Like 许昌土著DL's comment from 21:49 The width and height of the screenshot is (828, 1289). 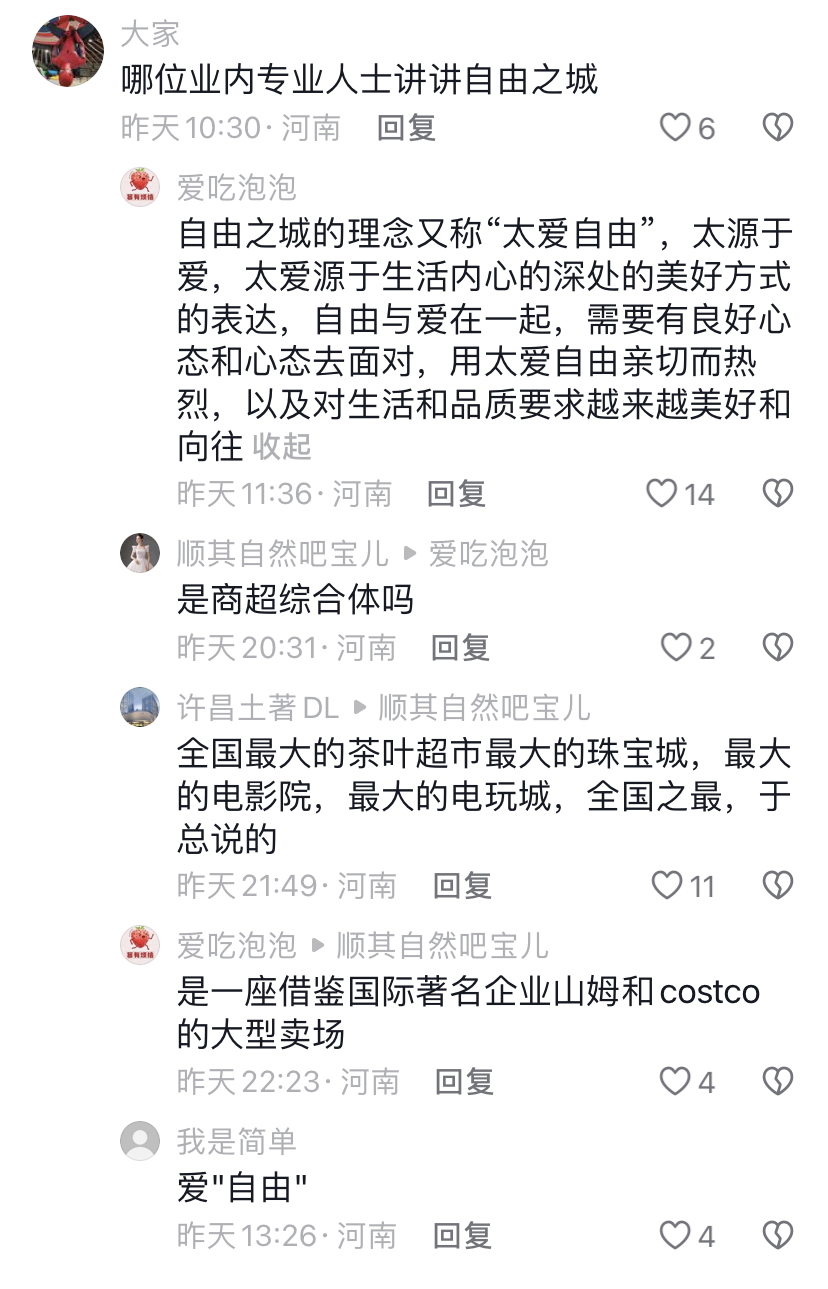click(x=667, y=886)
